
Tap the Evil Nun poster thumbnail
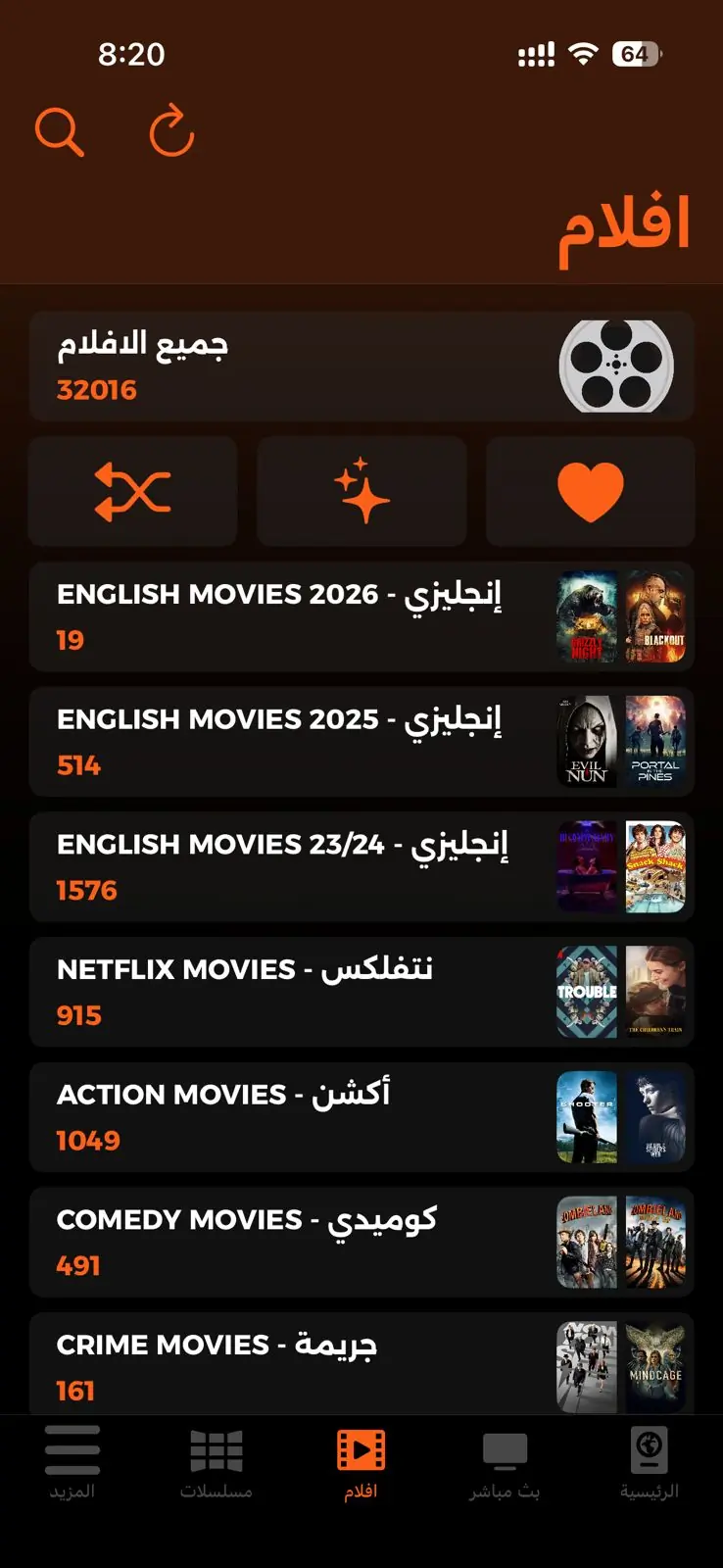(586, 741)
